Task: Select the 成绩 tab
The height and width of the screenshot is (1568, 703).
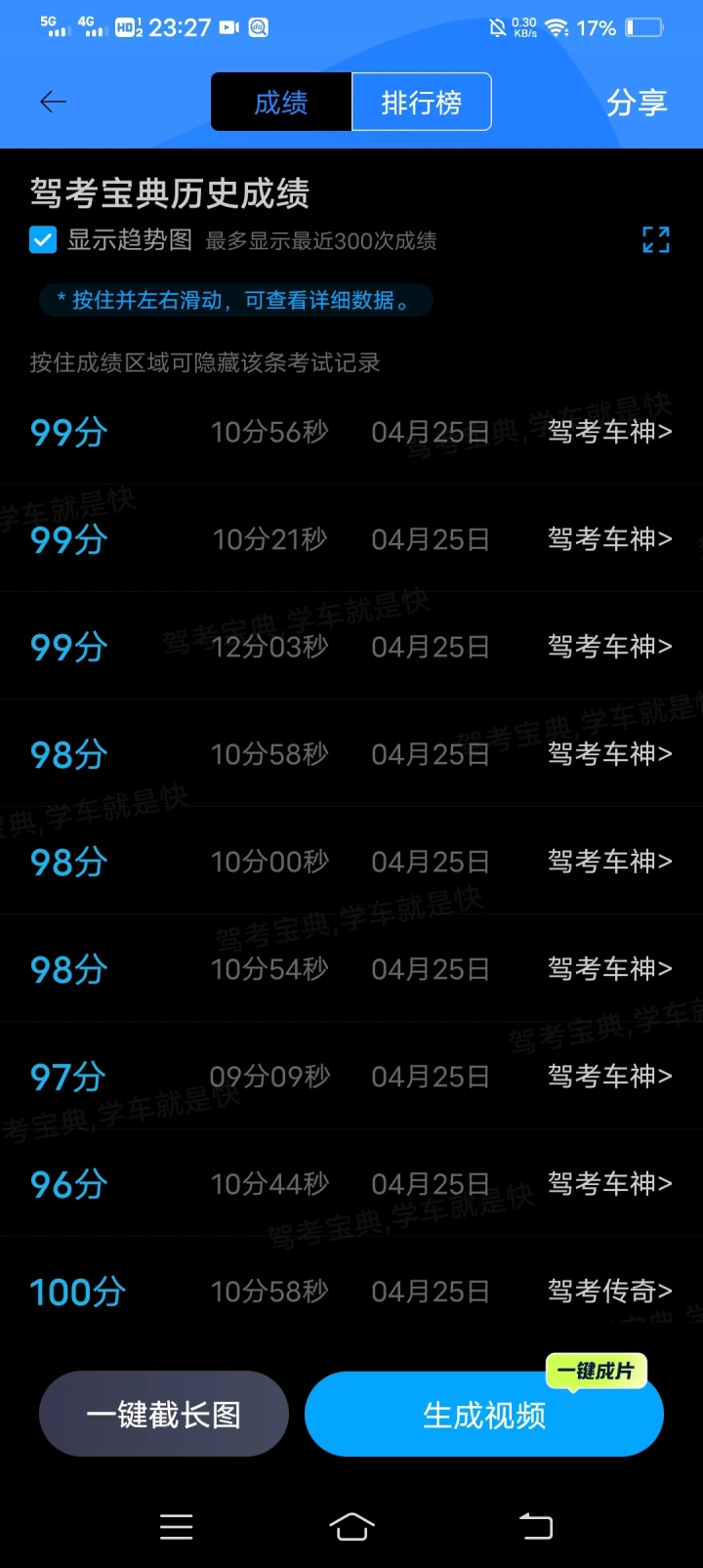Action: point(281,102)
